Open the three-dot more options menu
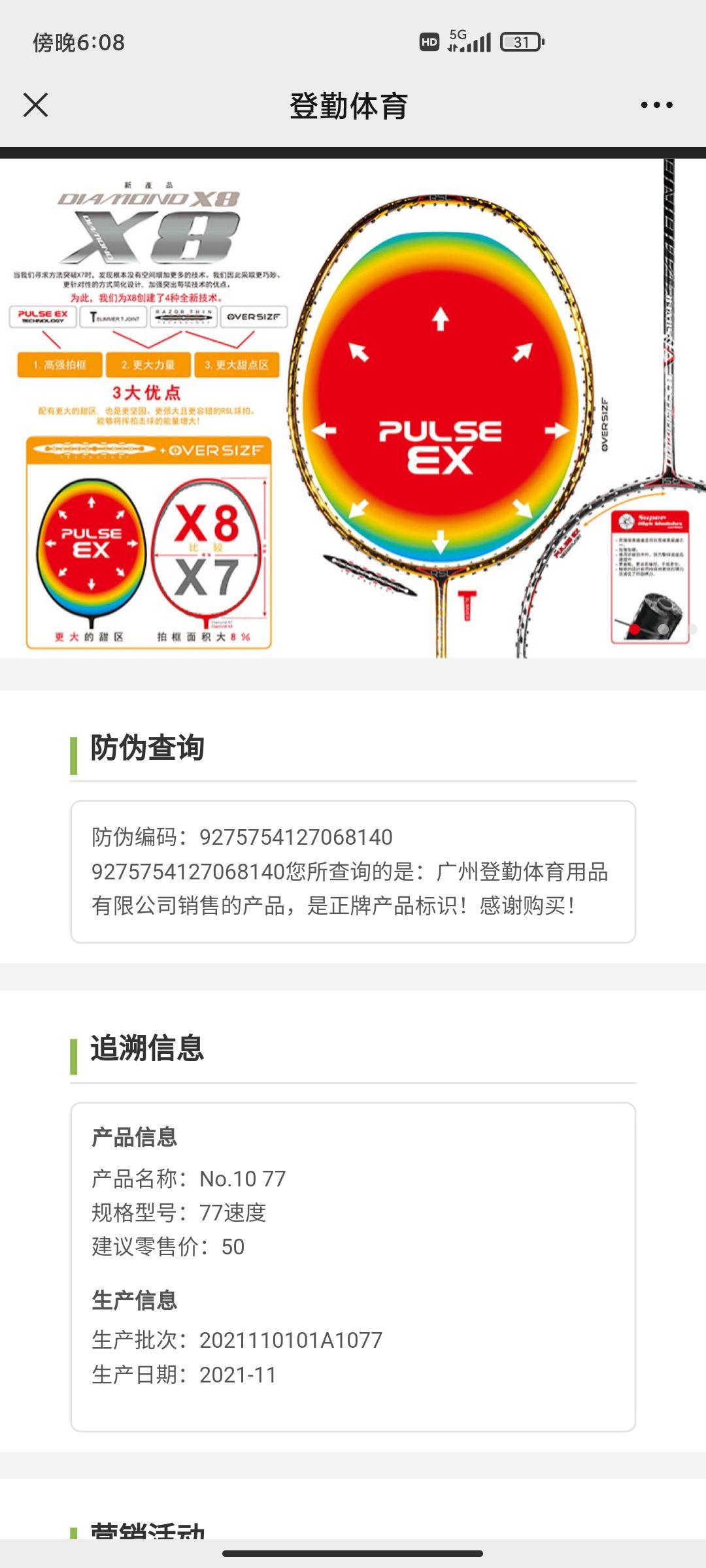 click(x=656, y=105)
